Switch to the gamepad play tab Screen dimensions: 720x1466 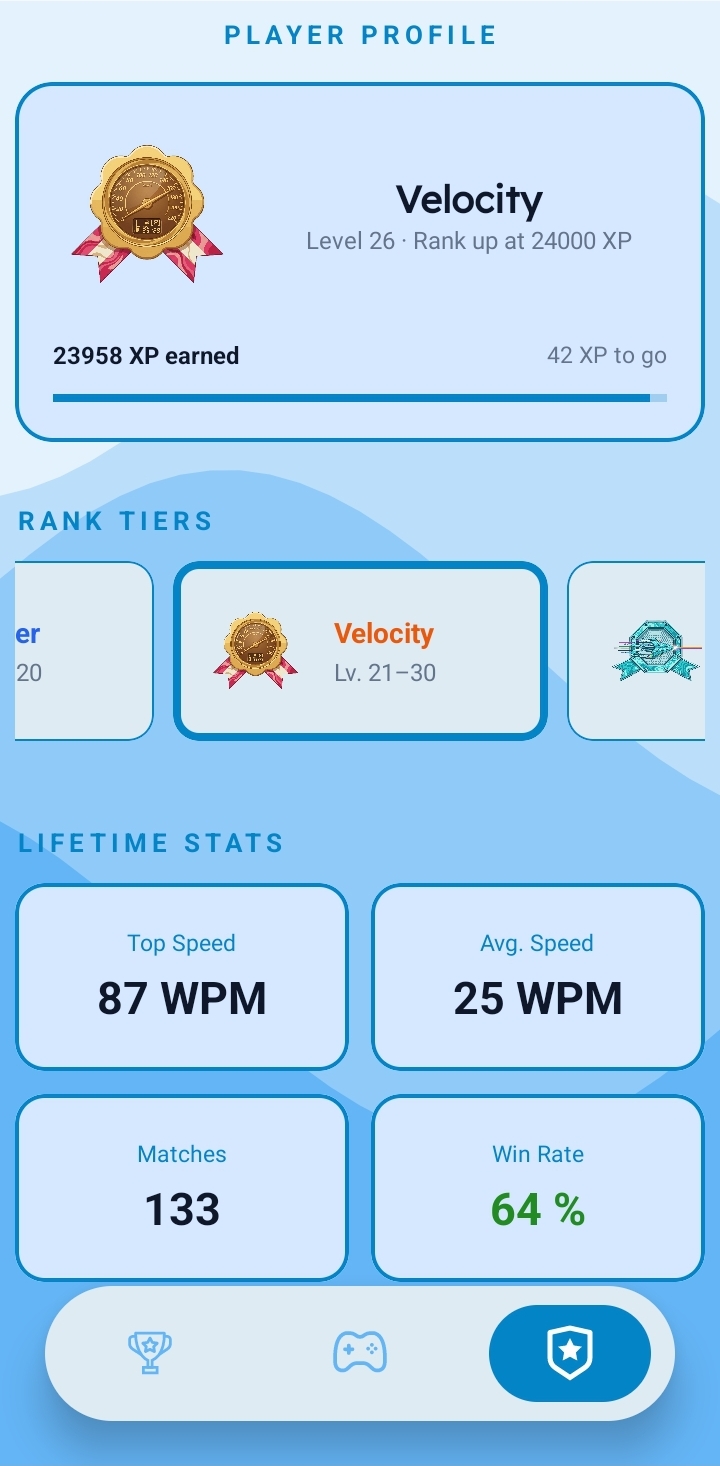point(360,1354)
